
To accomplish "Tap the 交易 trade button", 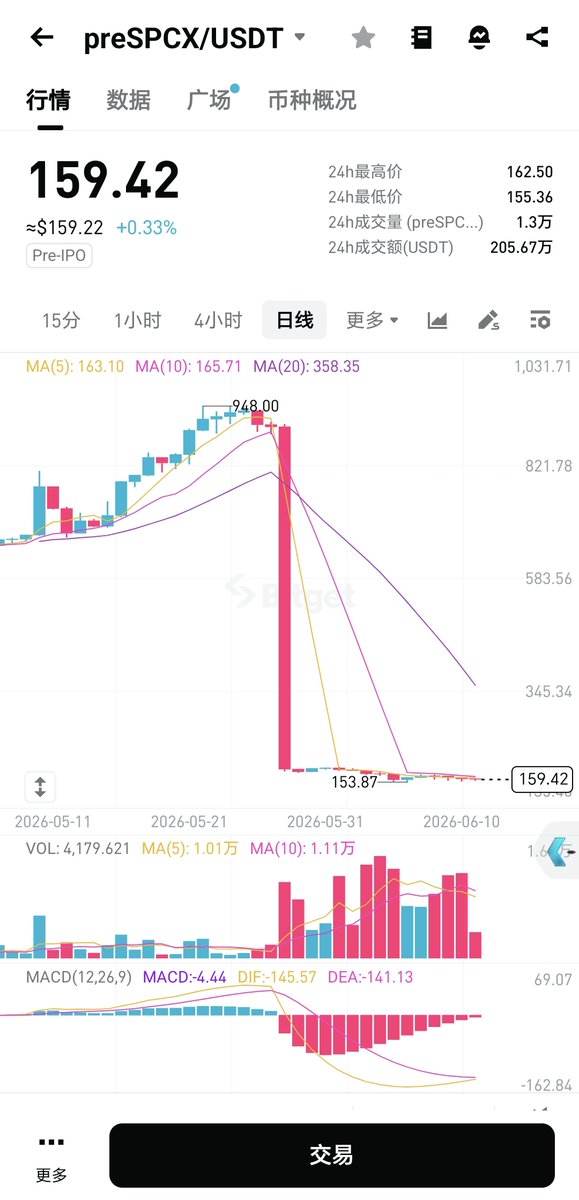I will click(331, 1156).
